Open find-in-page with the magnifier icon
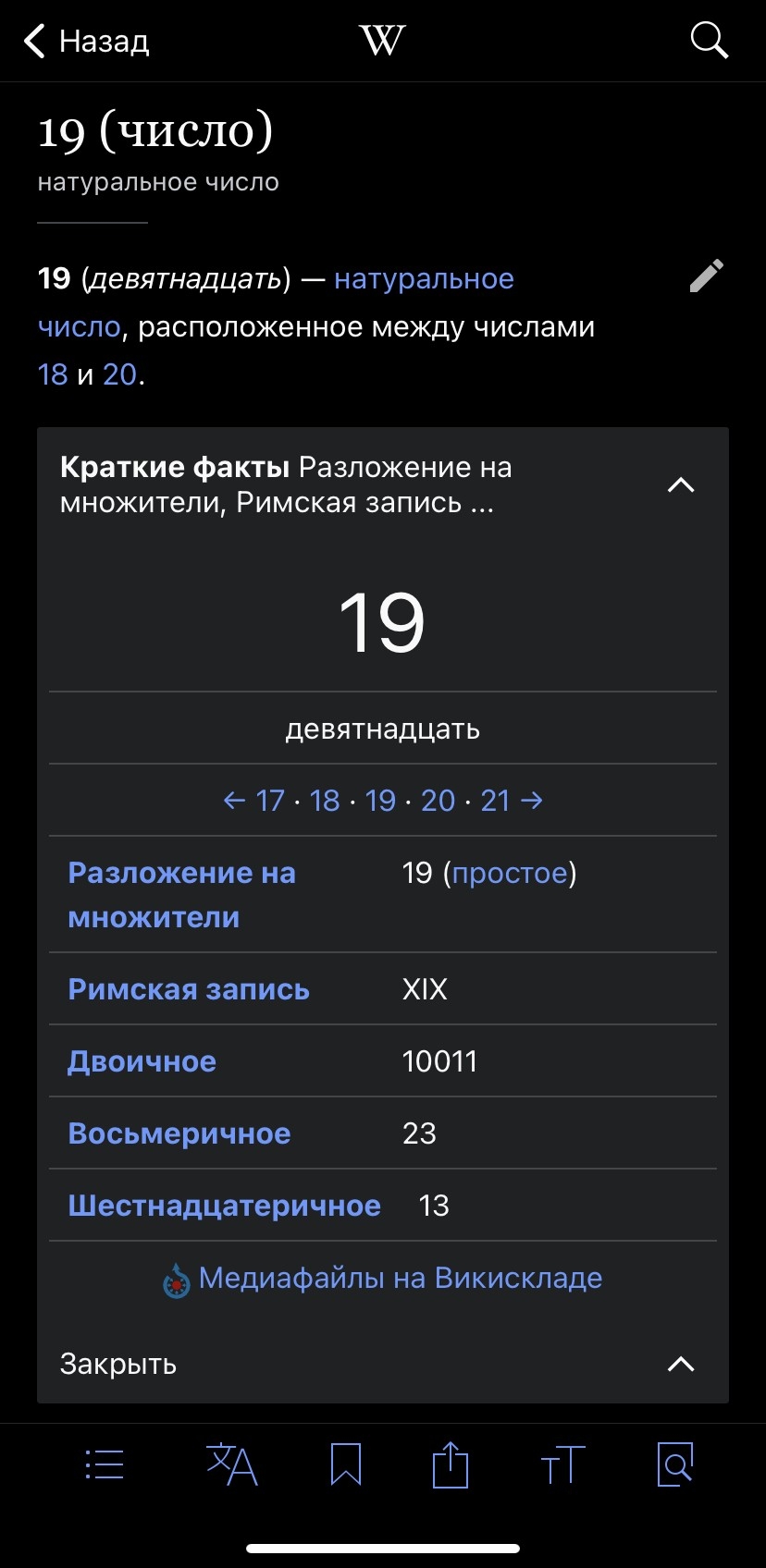The height and width of the screenshot is (1568, 766). 674,1464
